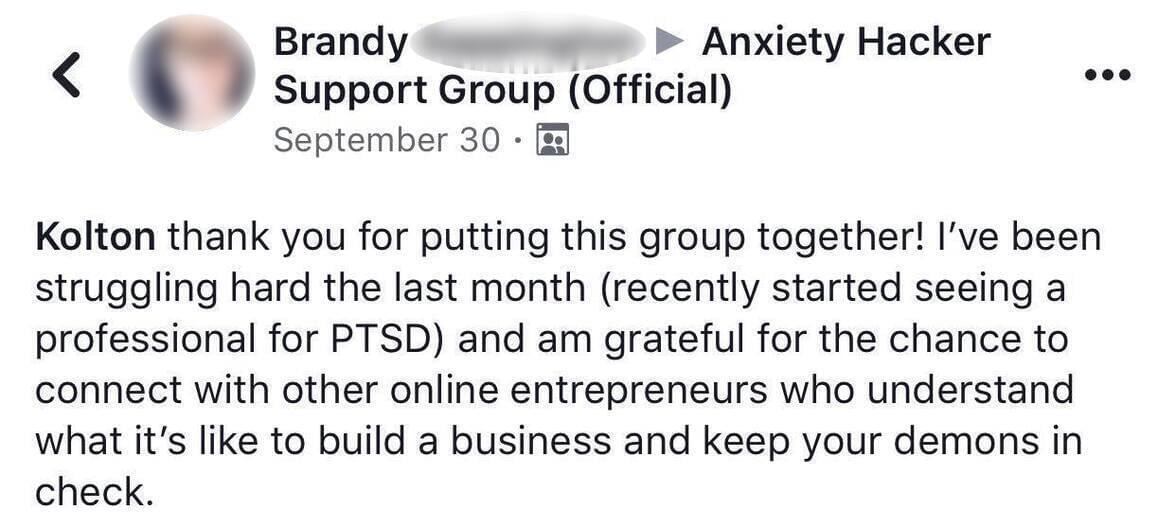Open tagged user Kolton's profile
Screen dimensions: 1176x527
95,238
